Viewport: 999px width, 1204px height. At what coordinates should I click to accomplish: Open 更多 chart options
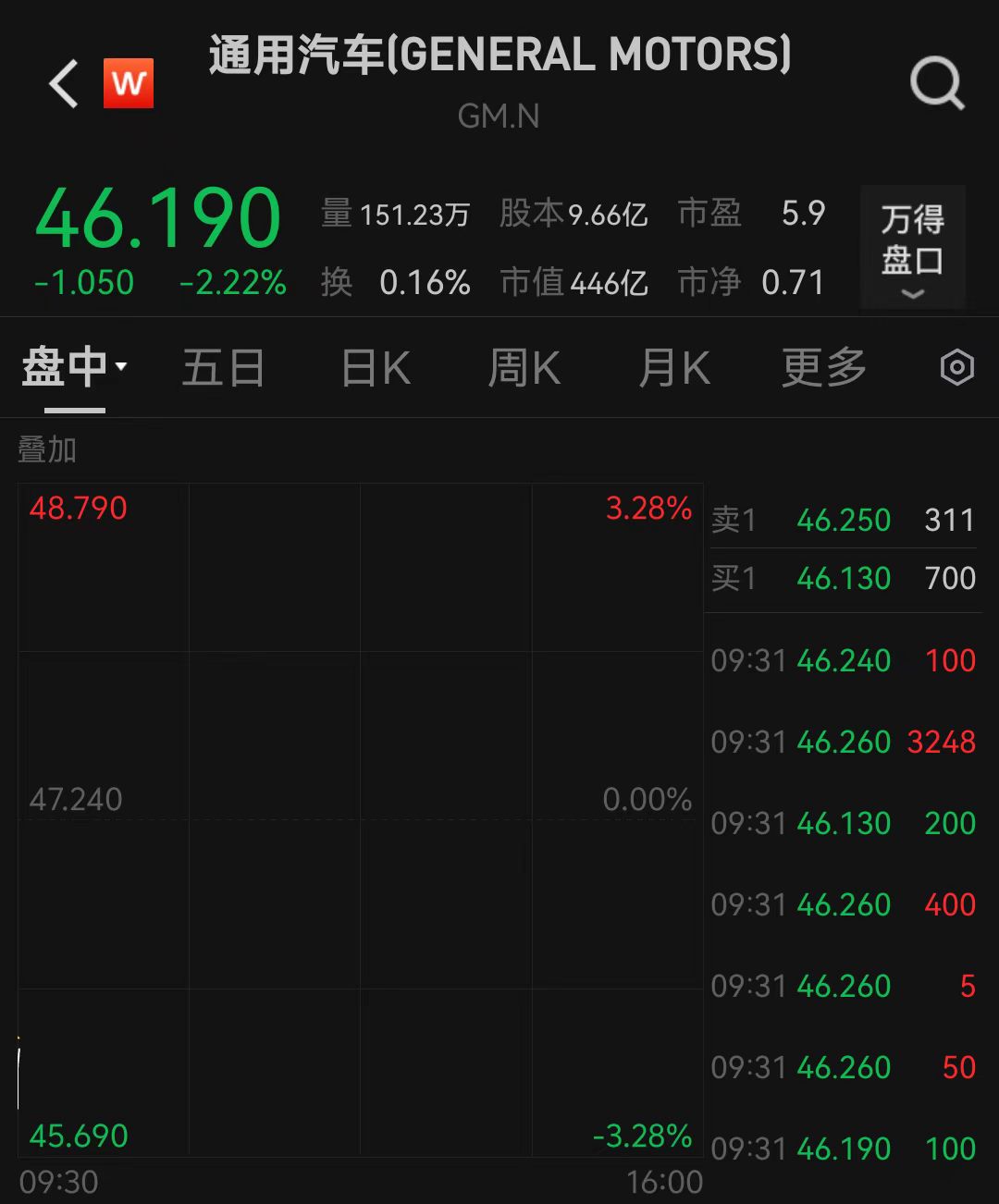pos(823,368)
